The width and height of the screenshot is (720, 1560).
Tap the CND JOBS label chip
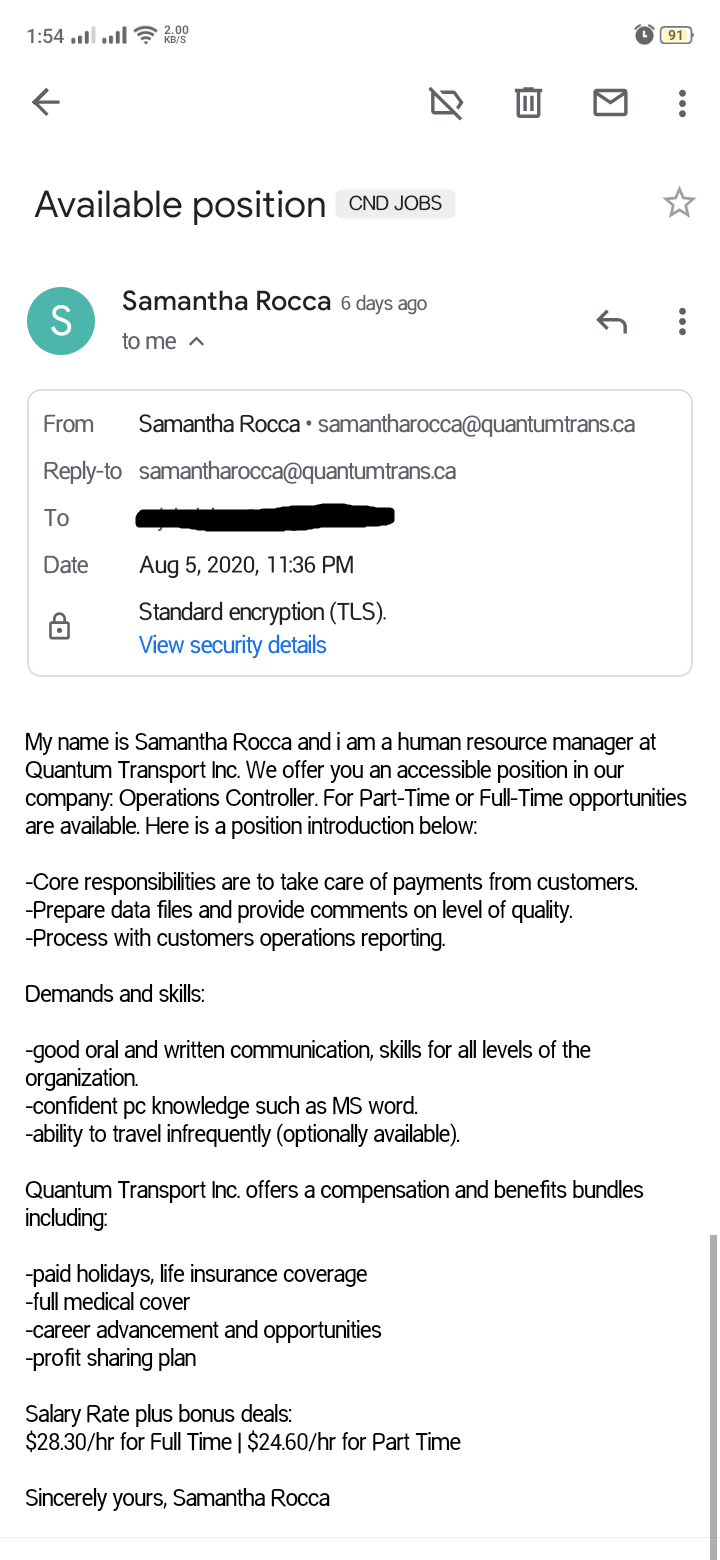[395, 203]
